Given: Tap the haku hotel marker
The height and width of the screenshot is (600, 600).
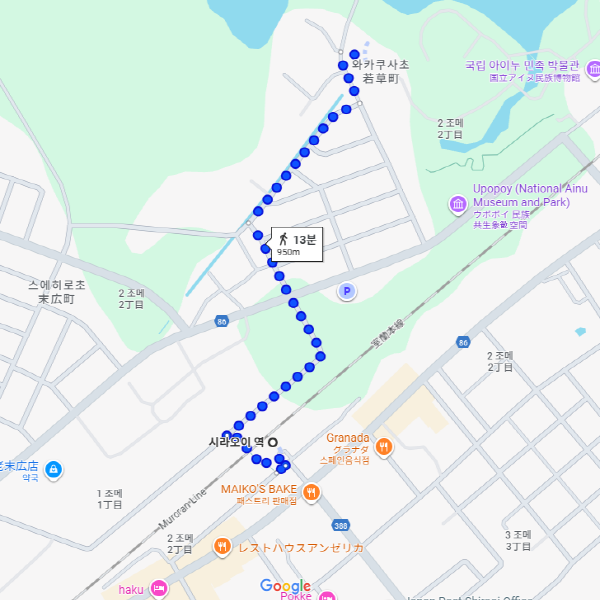Looking at the screenshot, I should (x=159, y=590).
